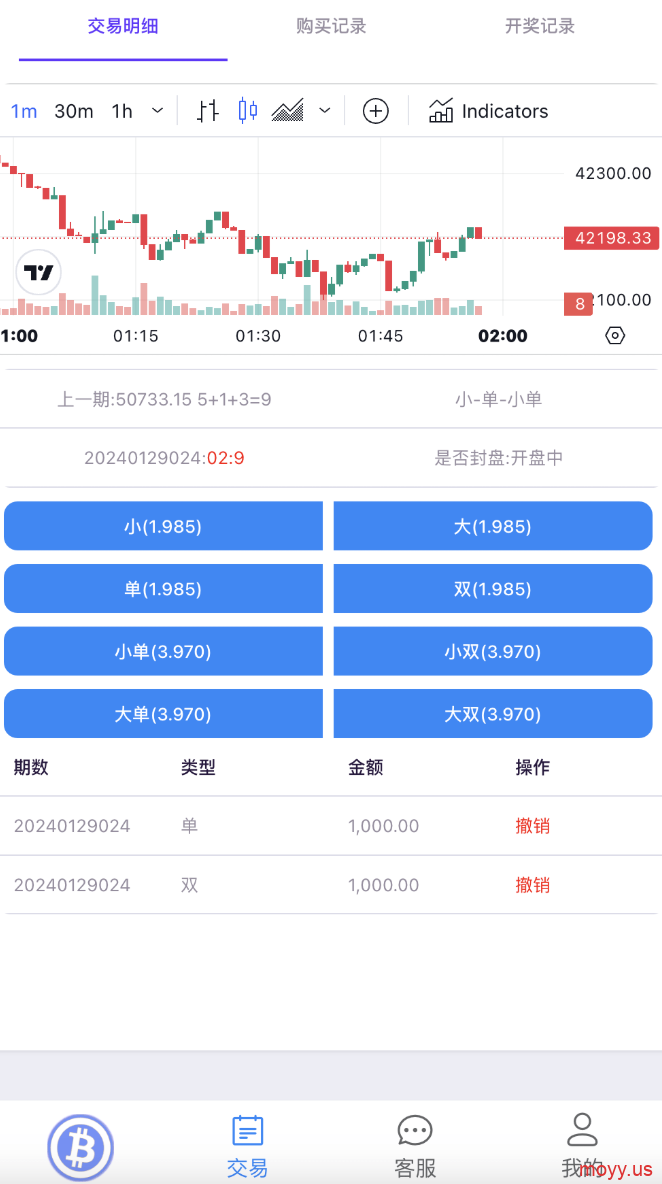Screen dimensions: 662x1184
Task: Switch to the 购买记录 tab
Action: click(x=331, y=26)
